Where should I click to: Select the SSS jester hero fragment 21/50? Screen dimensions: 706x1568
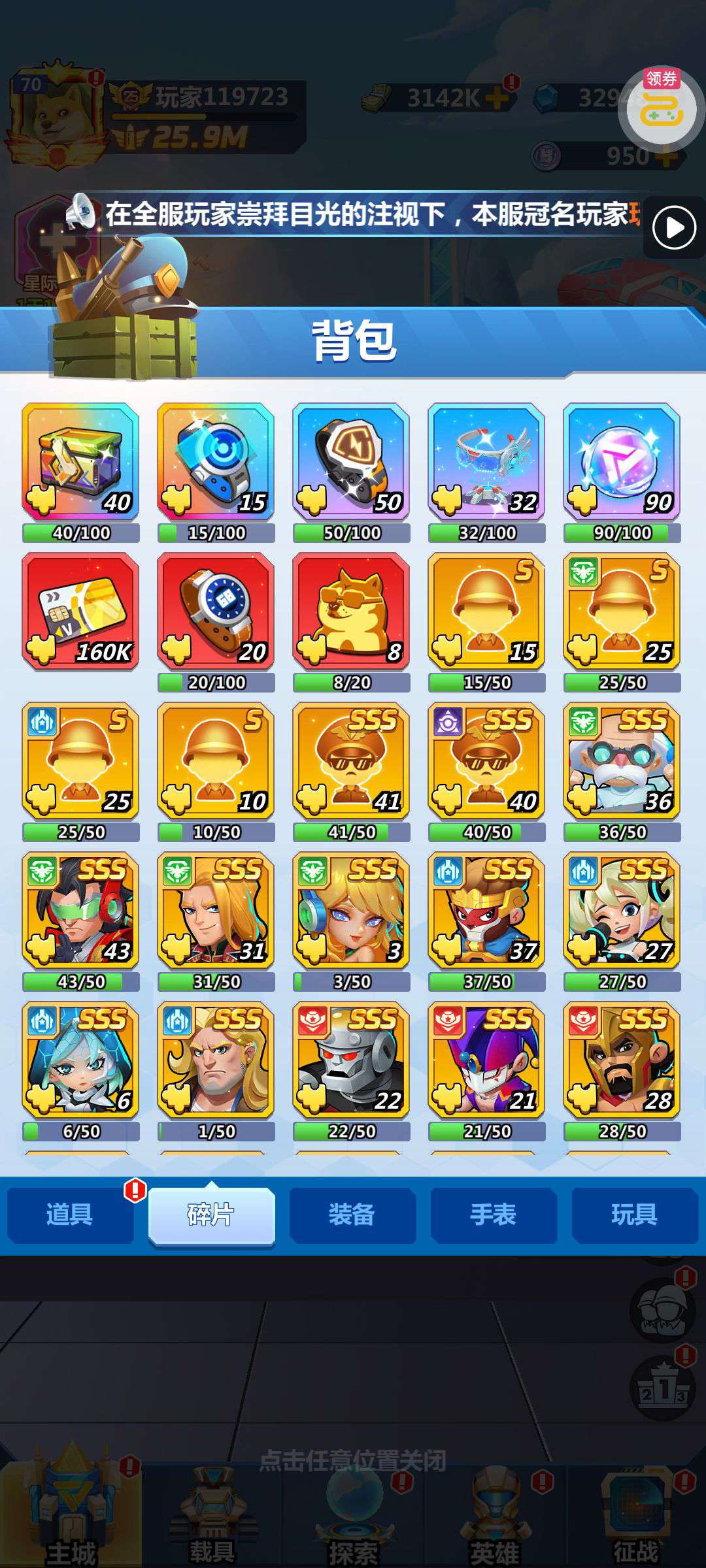tap(486, 1060)
